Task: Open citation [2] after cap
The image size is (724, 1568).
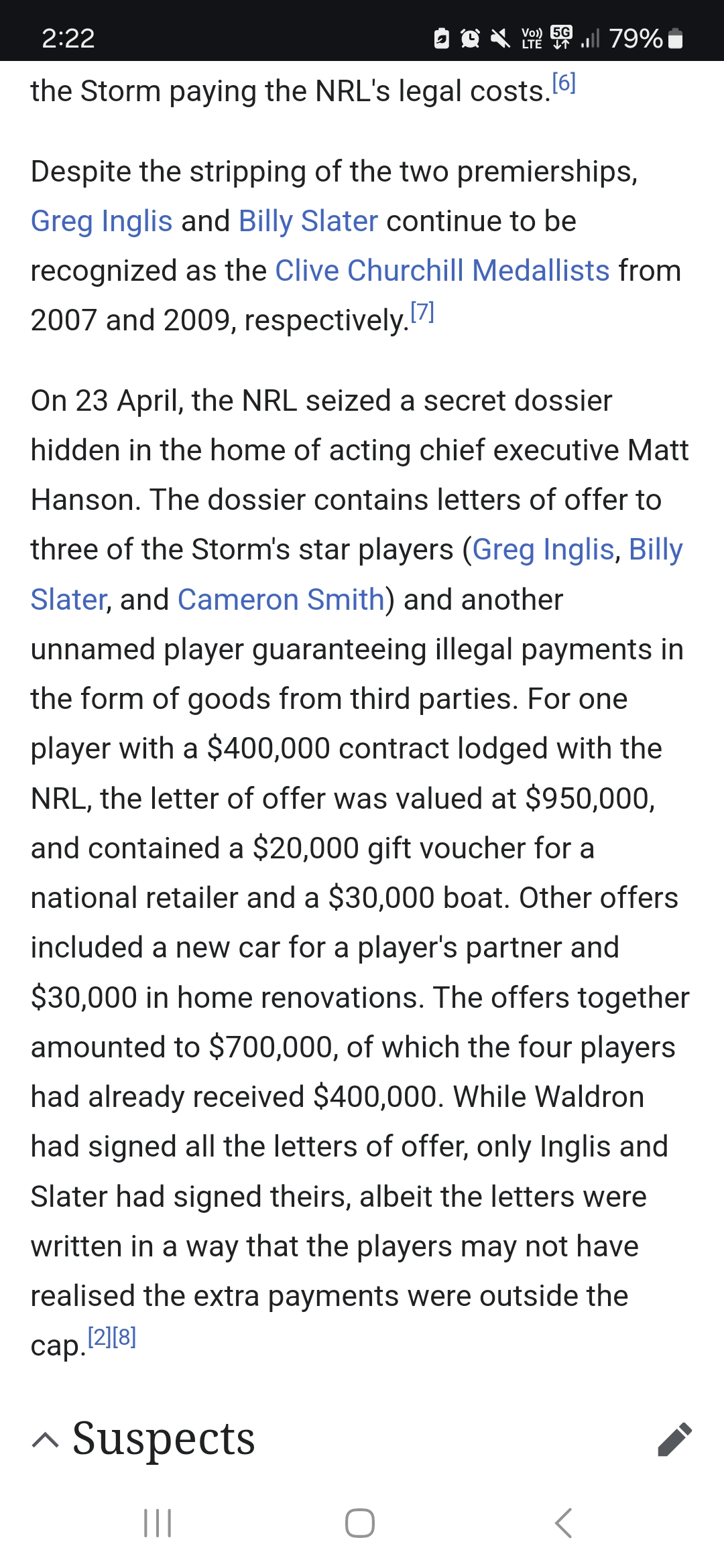Action: click(100, 1337)
